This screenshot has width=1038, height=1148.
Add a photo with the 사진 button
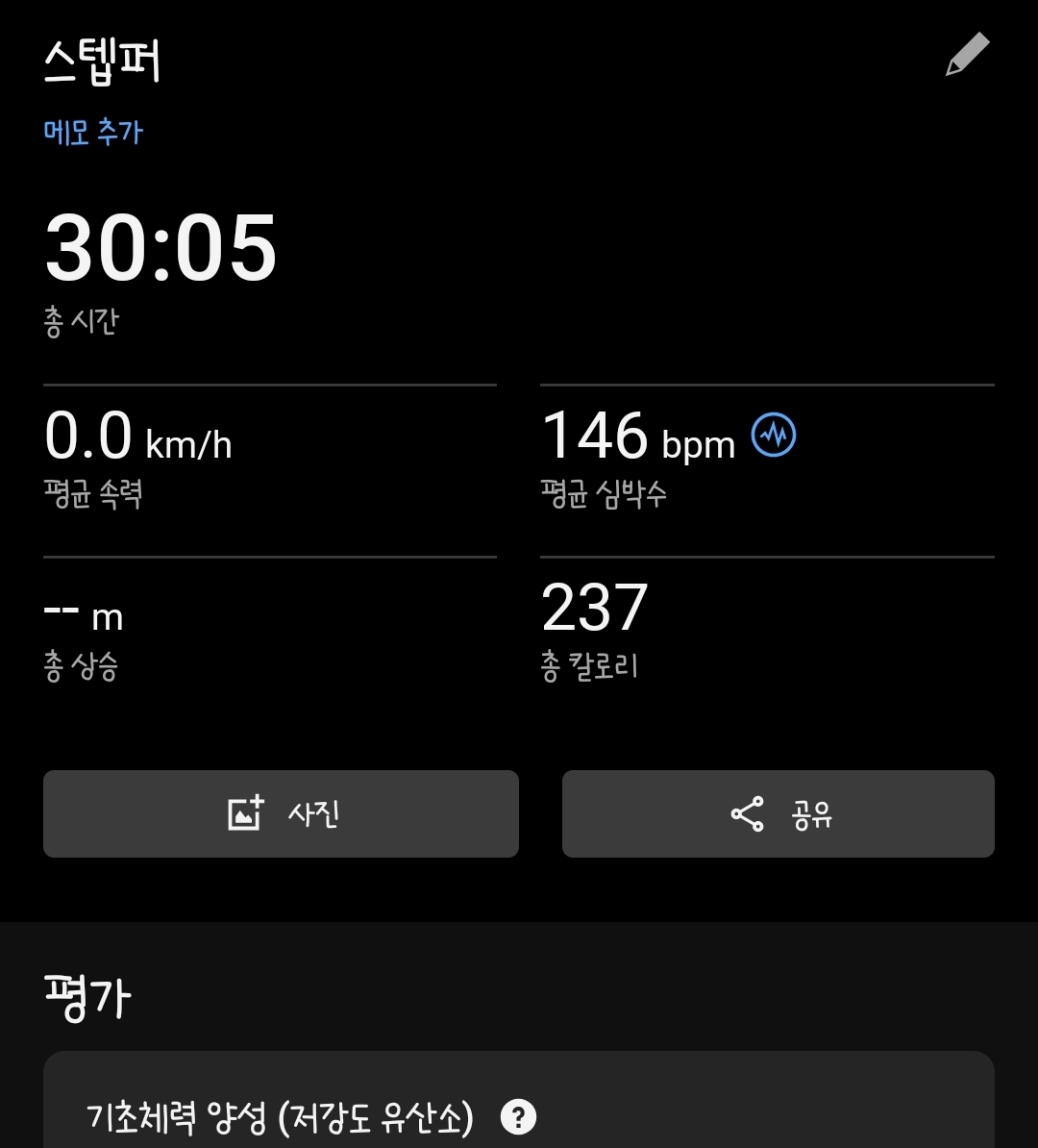coord(281,813)
